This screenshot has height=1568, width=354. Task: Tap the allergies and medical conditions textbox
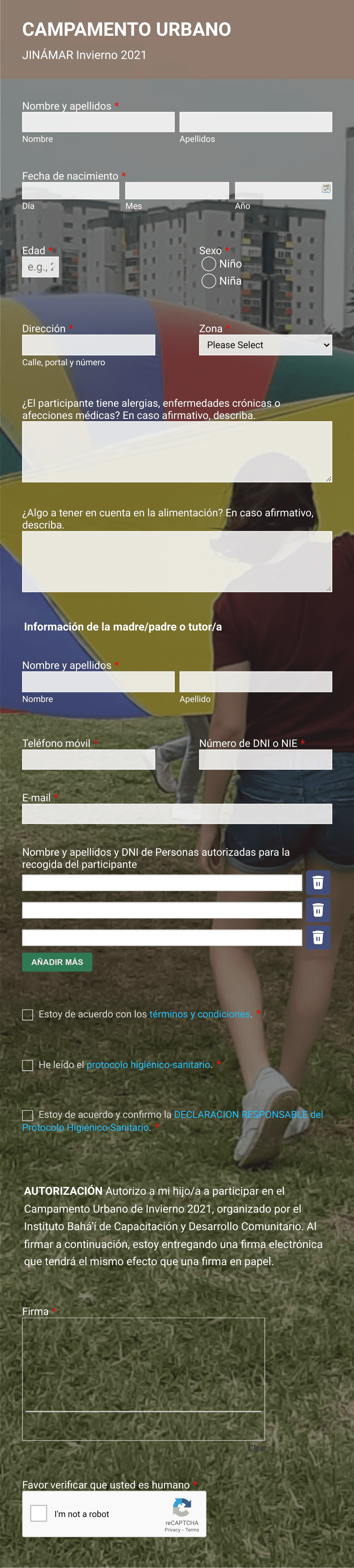(x=177, y=451)
